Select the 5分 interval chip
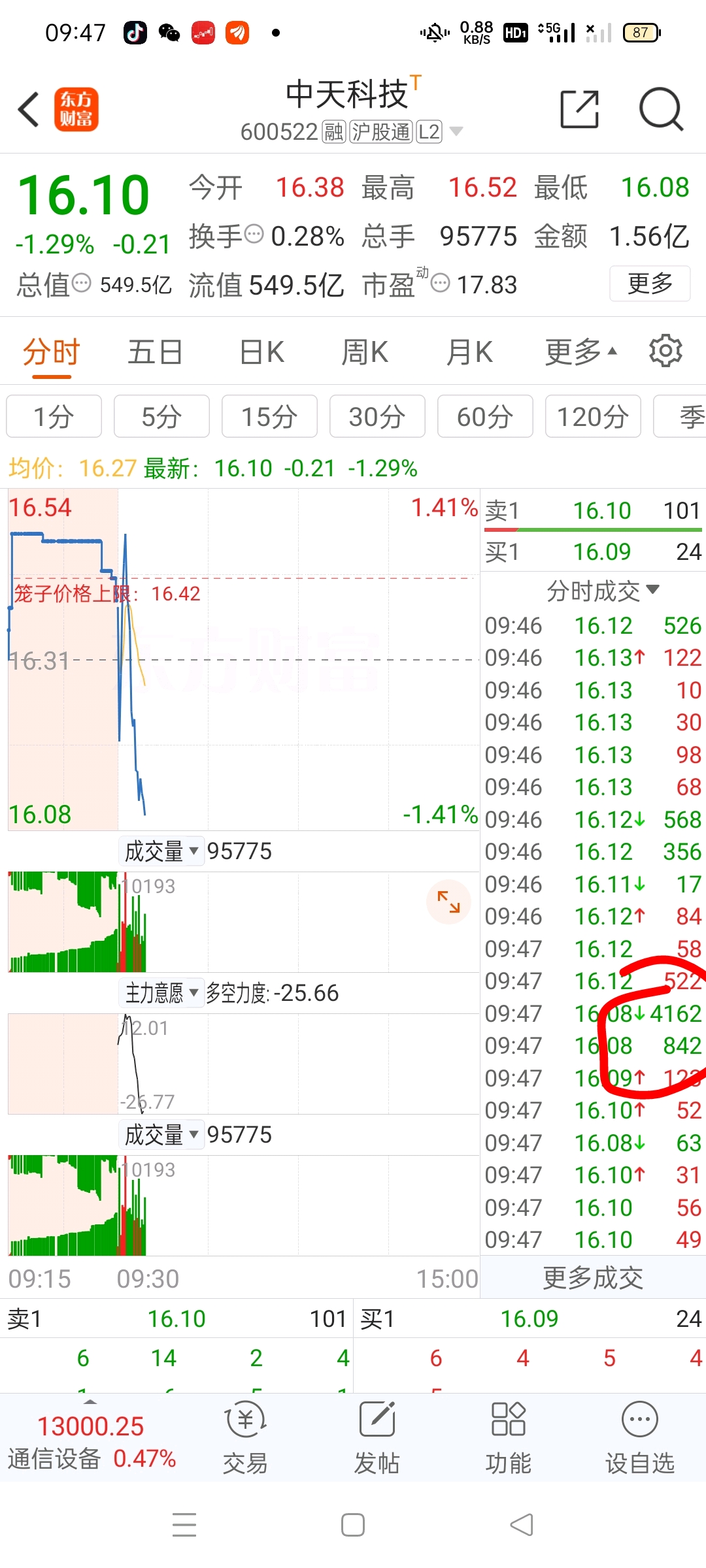Viewport: 706px width, 1568px height. [x=161, y=416]
